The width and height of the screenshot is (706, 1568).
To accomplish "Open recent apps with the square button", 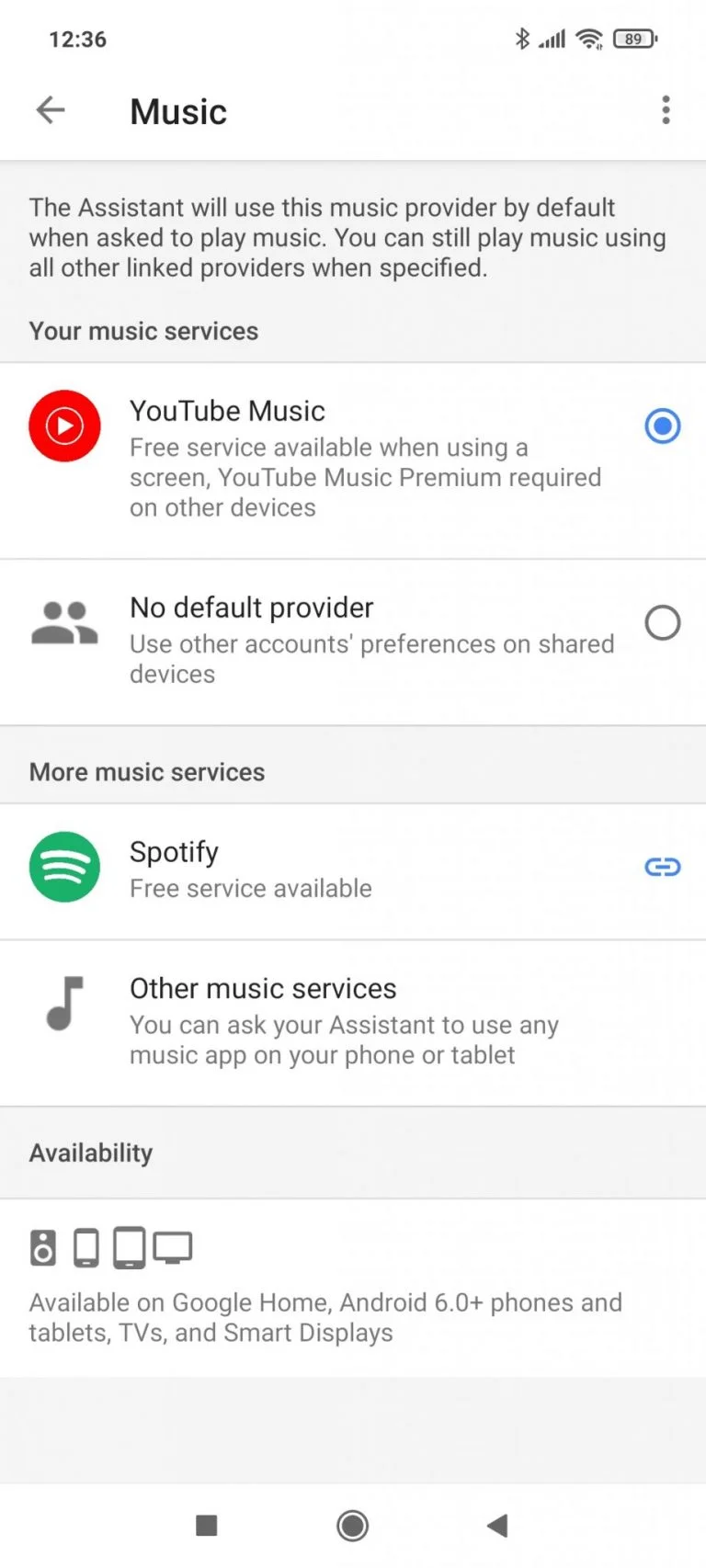I will coord(207,1526).
